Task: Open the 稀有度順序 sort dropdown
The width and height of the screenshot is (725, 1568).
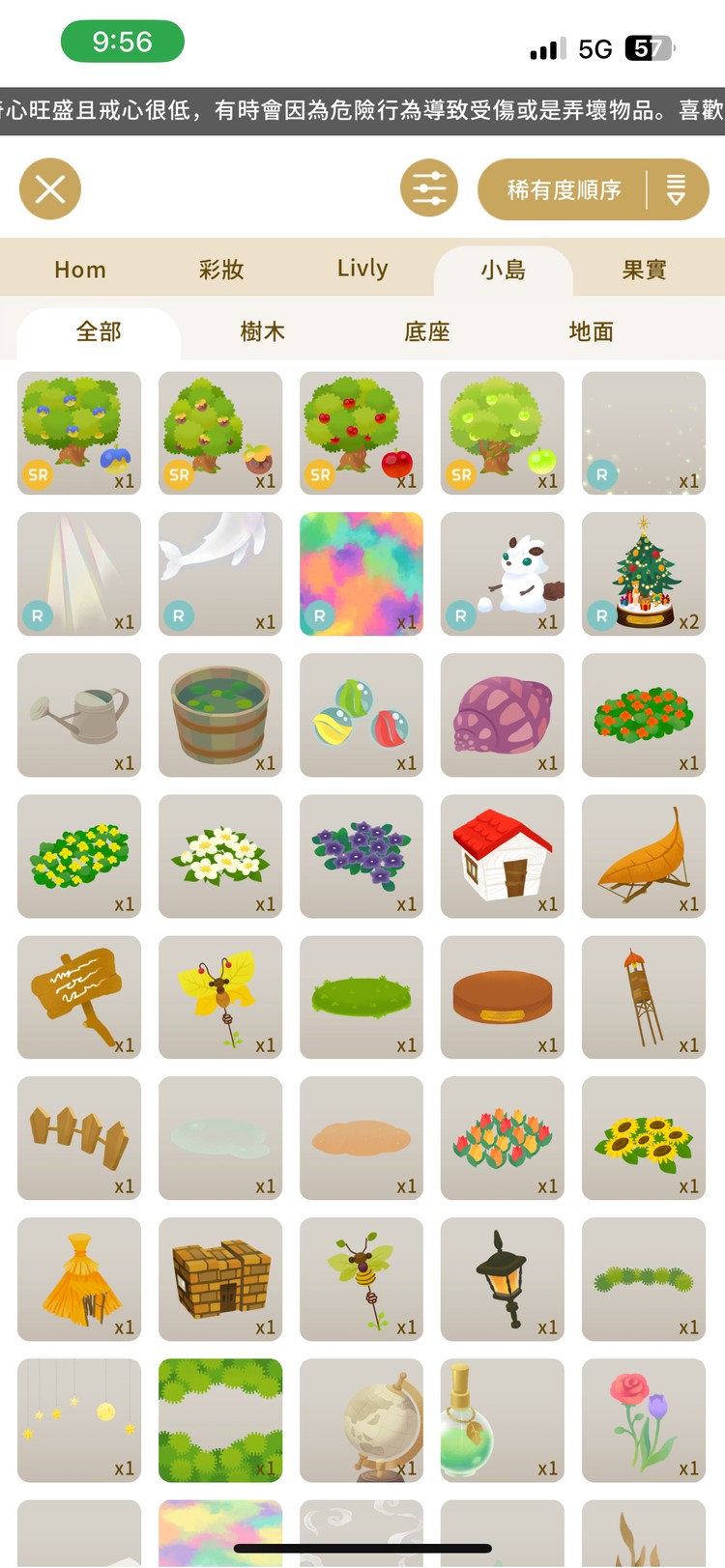Action: [593, 189]
